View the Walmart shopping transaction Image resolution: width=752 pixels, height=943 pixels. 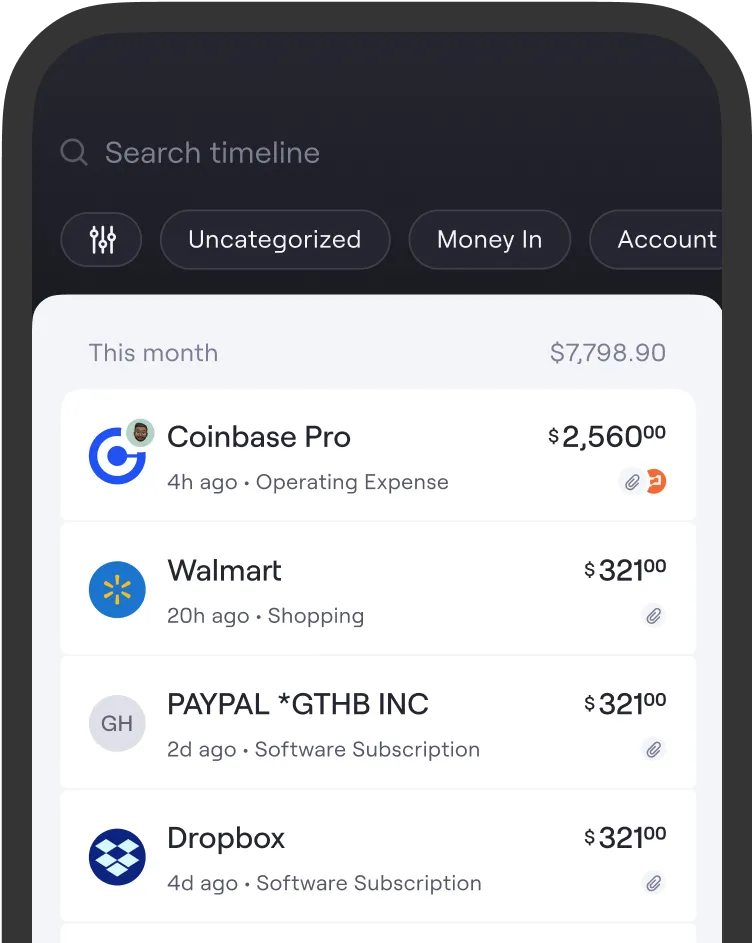click(378, 589)
